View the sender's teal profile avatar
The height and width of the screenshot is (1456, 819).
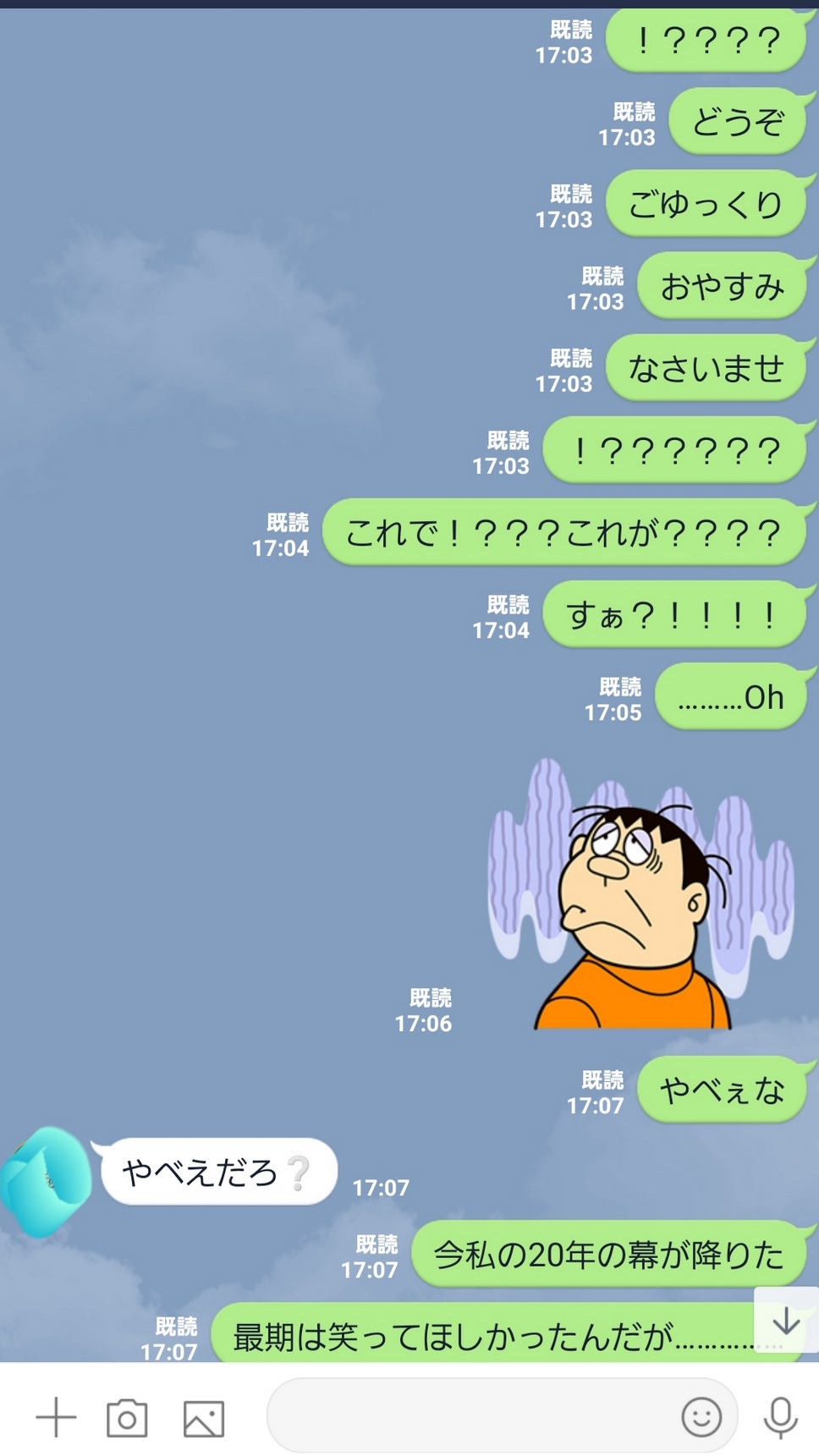(47, 1181)
